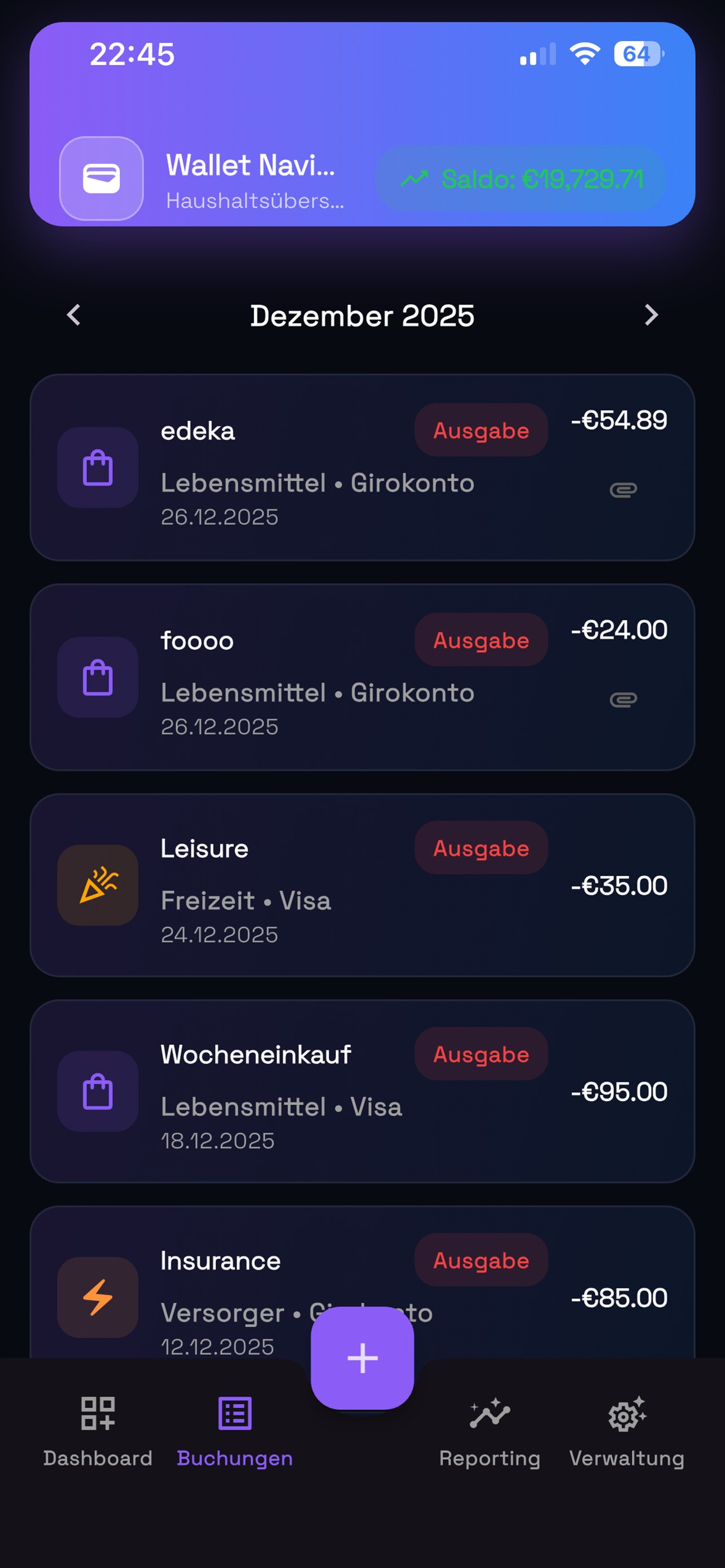This screenshot has width=725, height=1568.
Task: Select the Buchungen list icon
Action: 234,1414
